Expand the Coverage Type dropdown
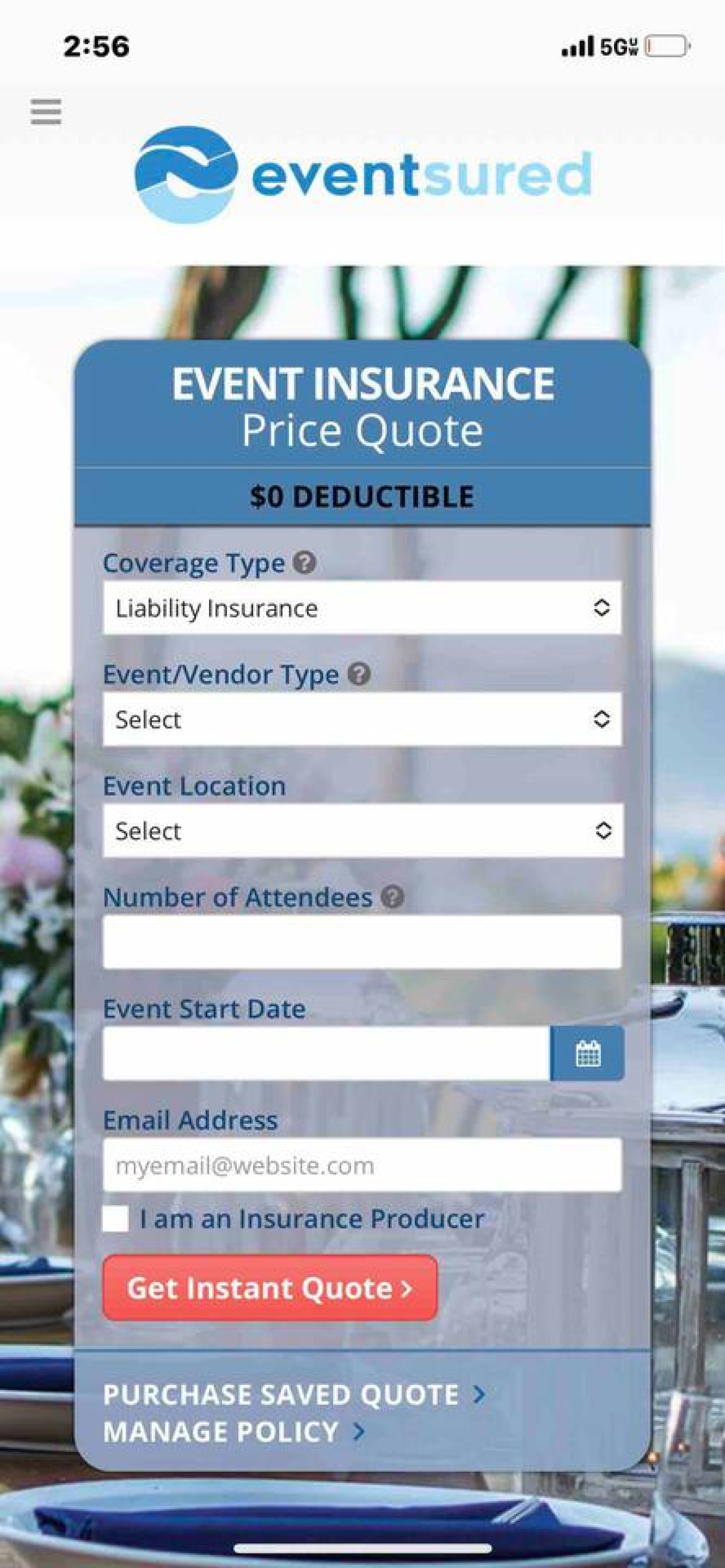 point(362,607)
